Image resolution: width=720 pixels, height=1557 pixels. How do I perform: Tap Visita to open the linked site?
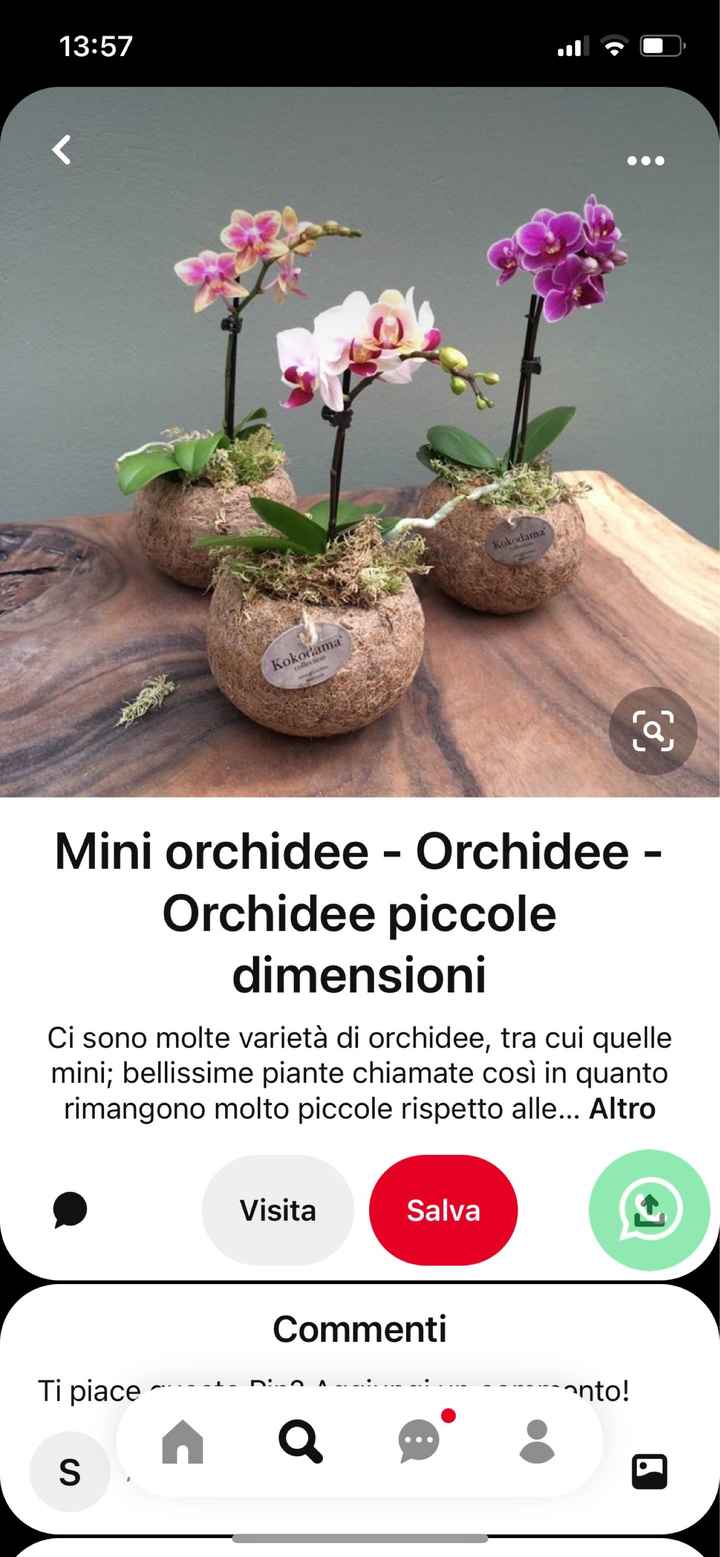(x=277, y=1210)
